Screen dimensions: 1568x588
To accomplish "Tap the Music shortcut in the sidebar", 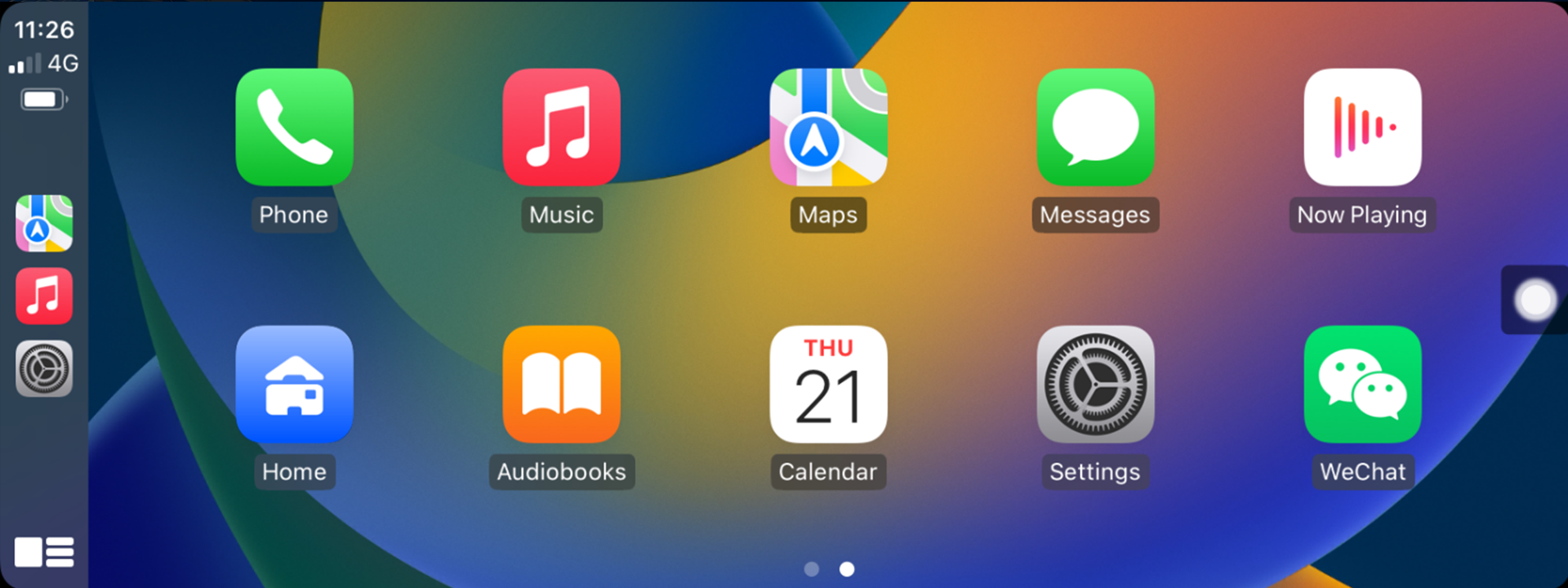I will pos(44,296).
